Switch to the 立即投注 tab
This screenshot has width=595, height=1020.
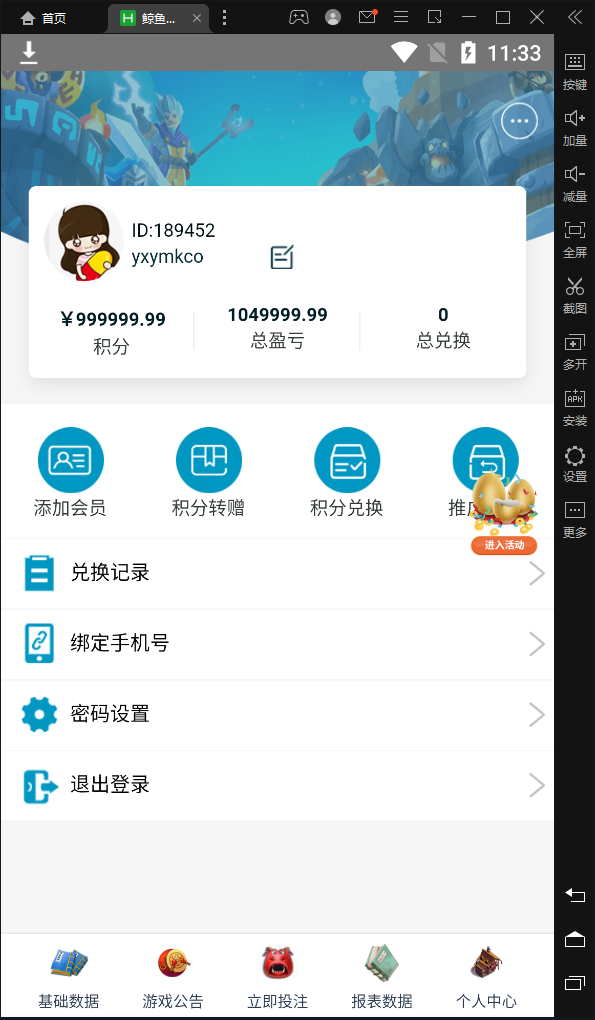278,976
